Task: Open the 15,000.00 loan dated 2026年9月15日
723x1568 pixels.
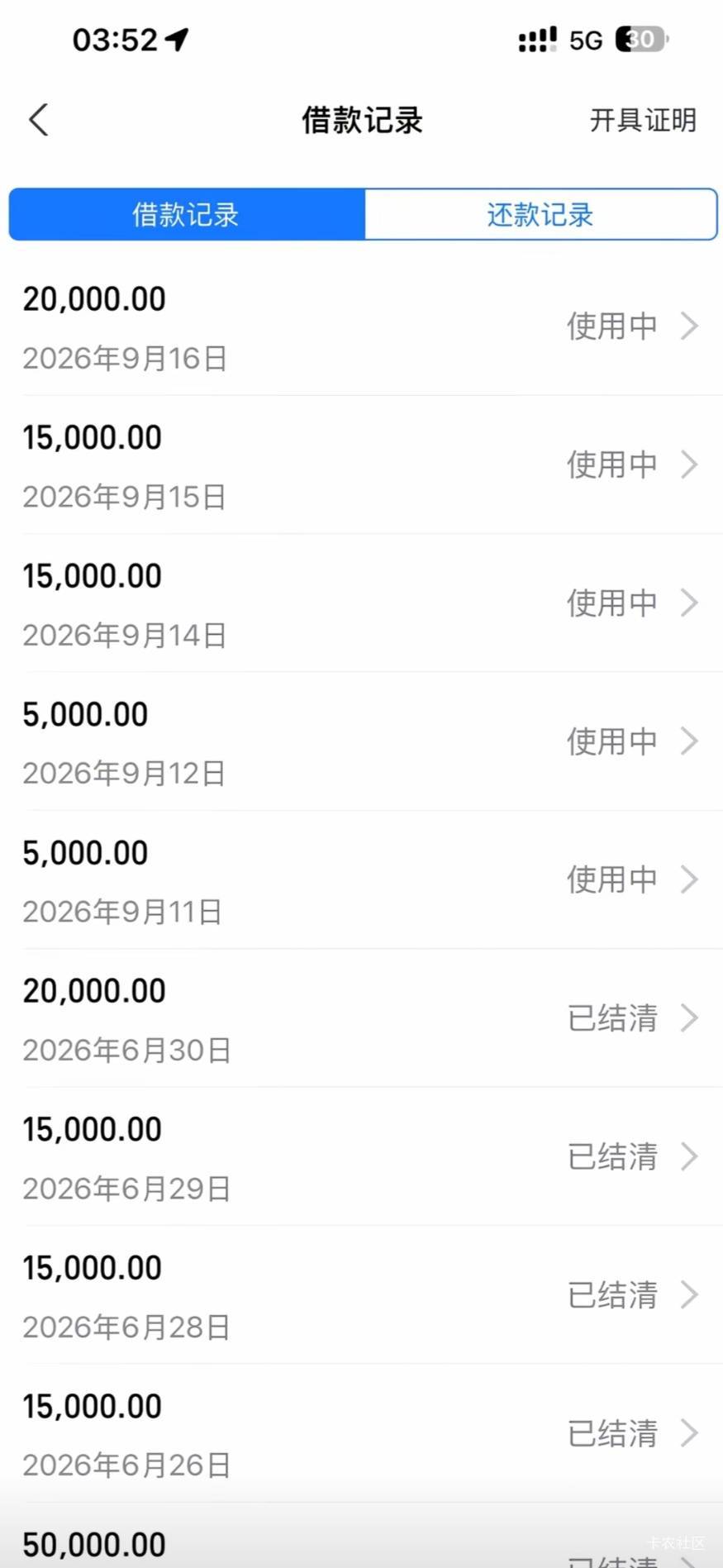Action: click(361, 465)
